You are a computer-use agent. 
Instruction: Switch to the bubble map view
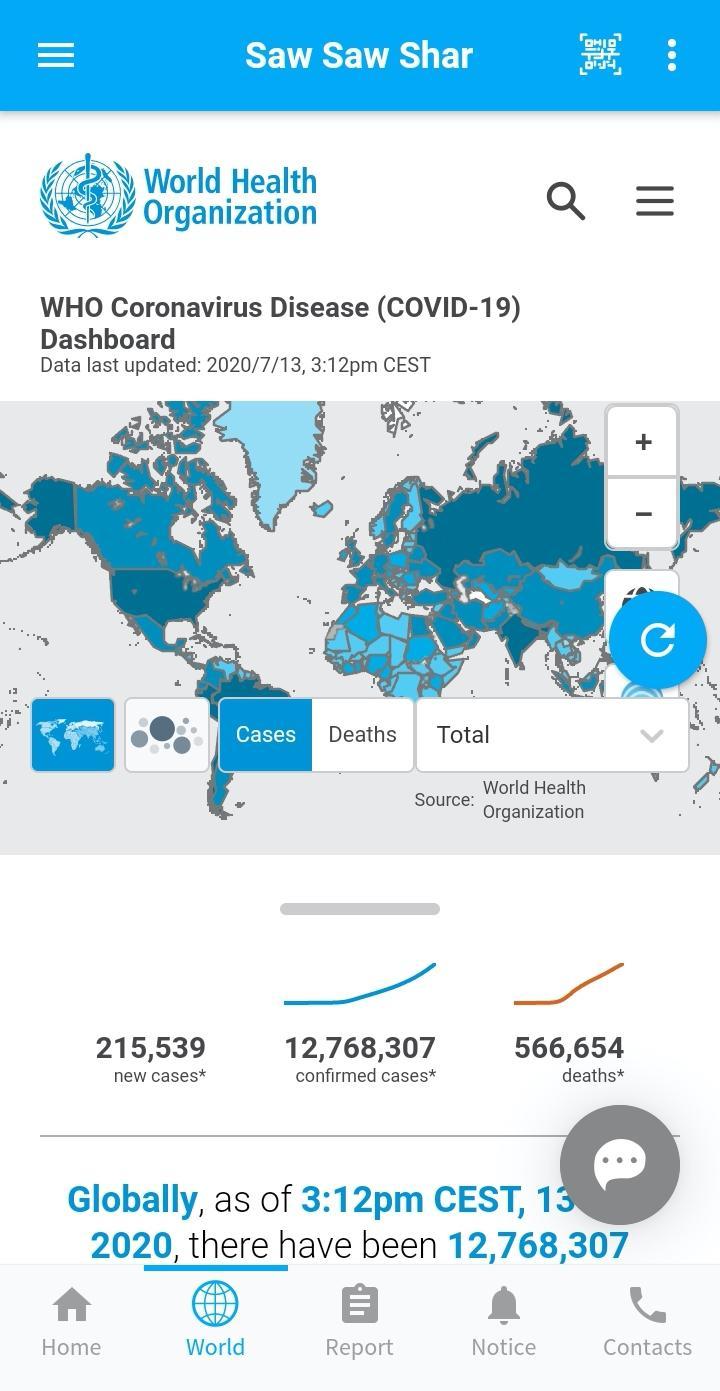point(167,735)
